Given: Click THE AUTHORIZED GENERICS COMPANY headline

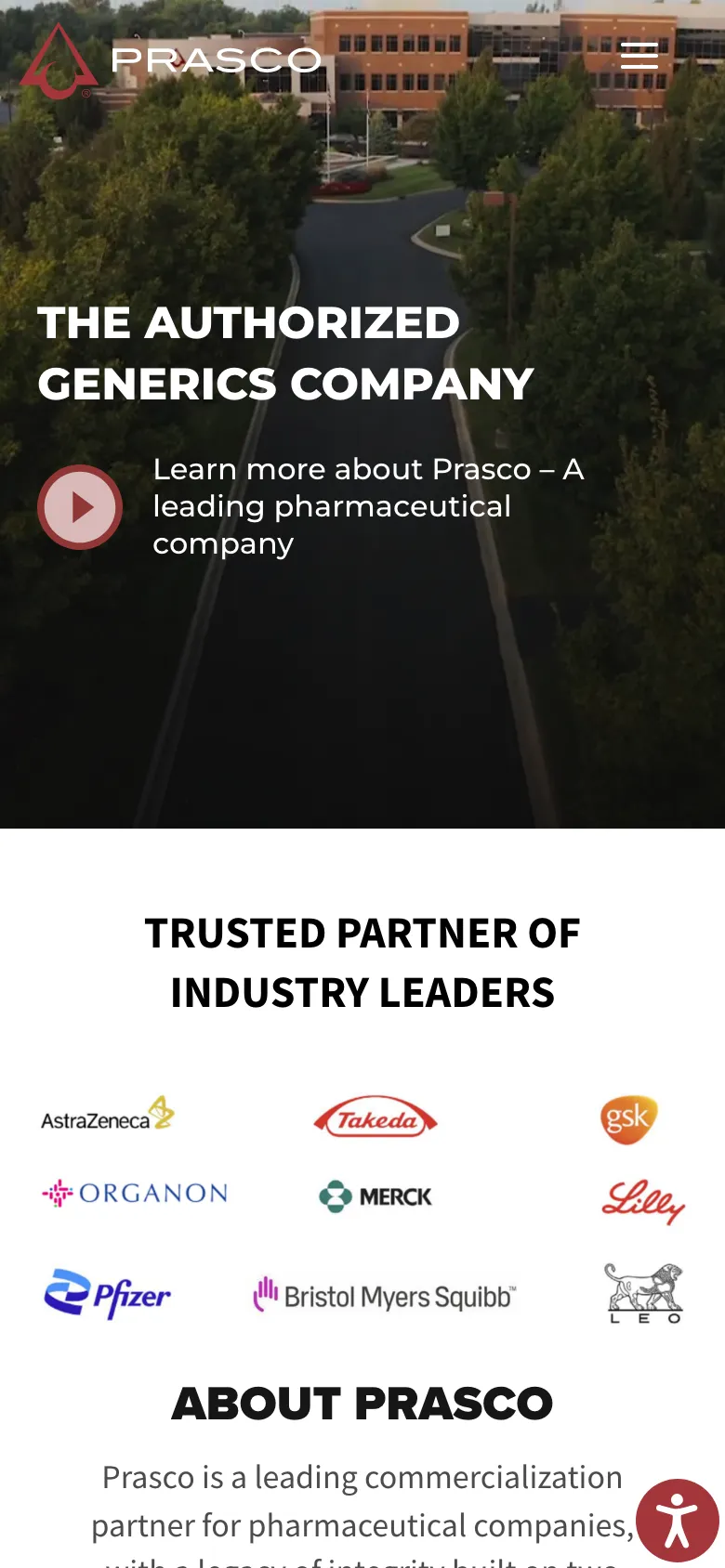Looking at the screenshot, I should [x=284, y=353].
